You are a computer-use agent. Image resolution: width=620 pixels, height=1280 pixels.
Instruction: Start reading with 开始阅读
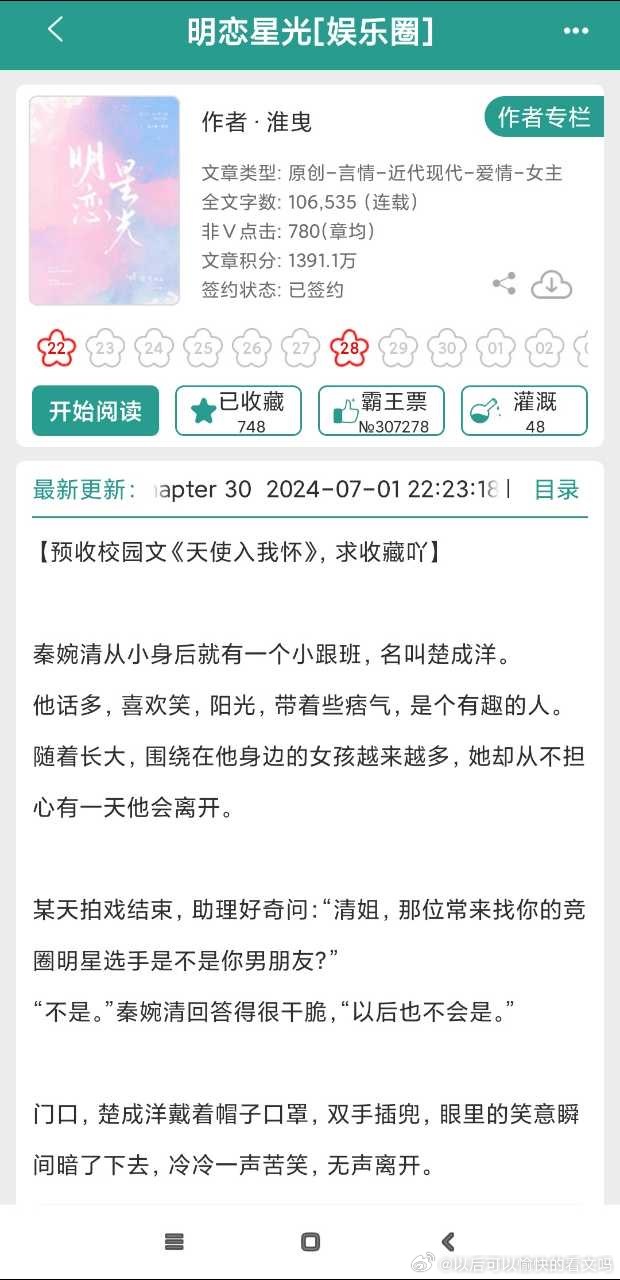[95, 411]
